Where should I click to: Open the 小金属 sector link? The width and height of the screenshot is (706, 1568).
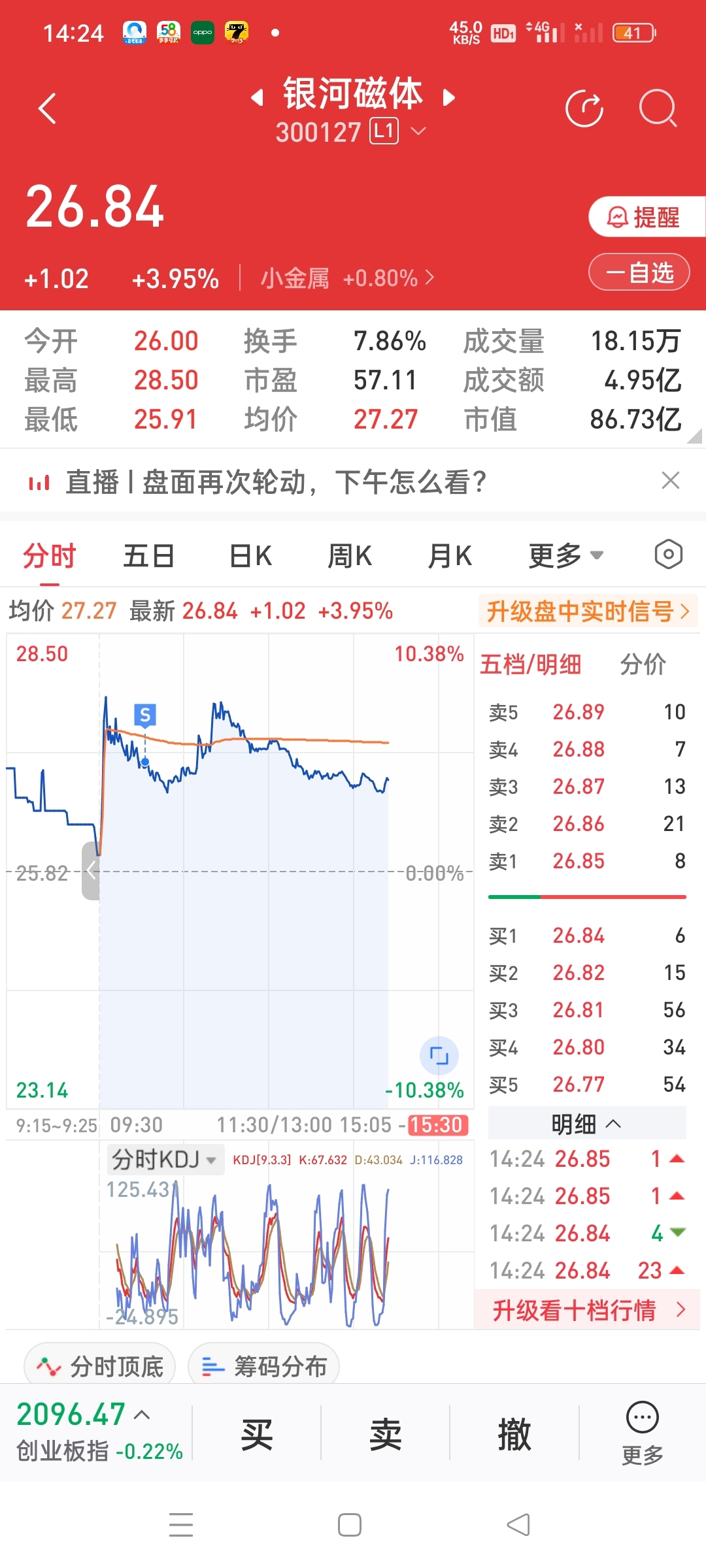(x=347, y=278)
